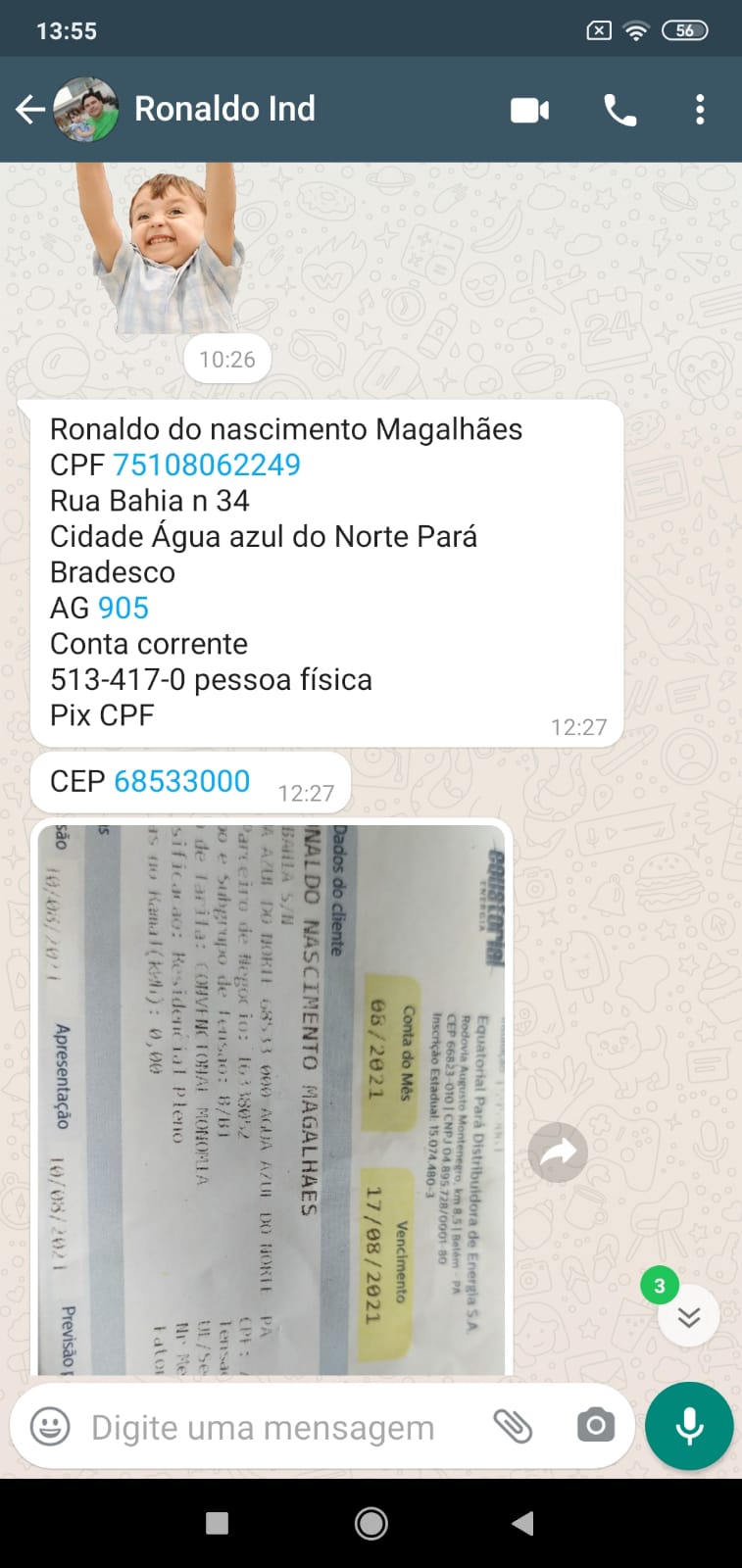Image resolution: width=742 pixels, height=1568 pixels.
Task: Forward the energy bill photo
Action: [558, 1152]
